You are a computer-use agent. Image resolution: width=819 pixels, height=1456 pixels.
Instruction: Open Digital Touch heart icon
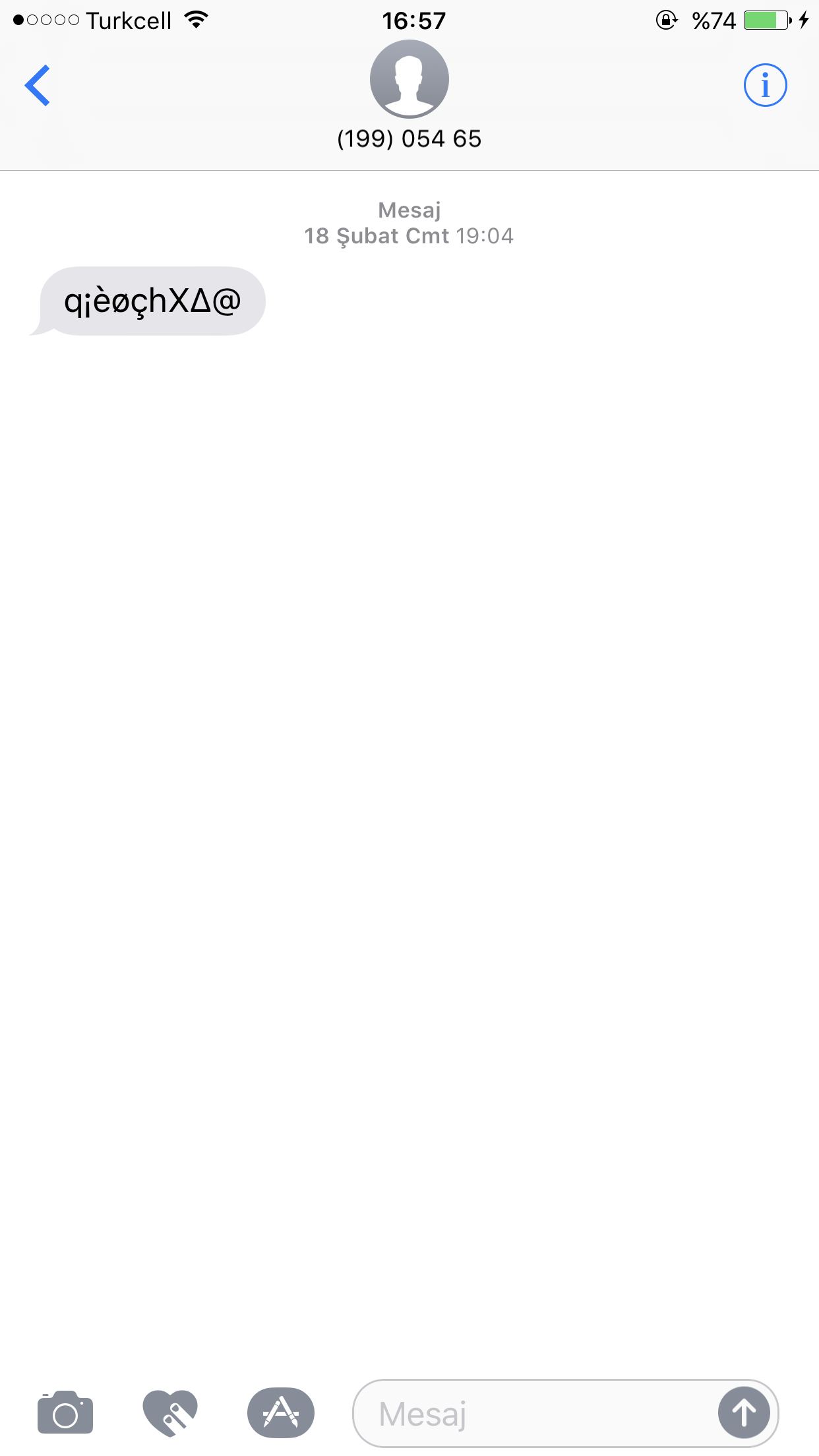pos(170,1412)
